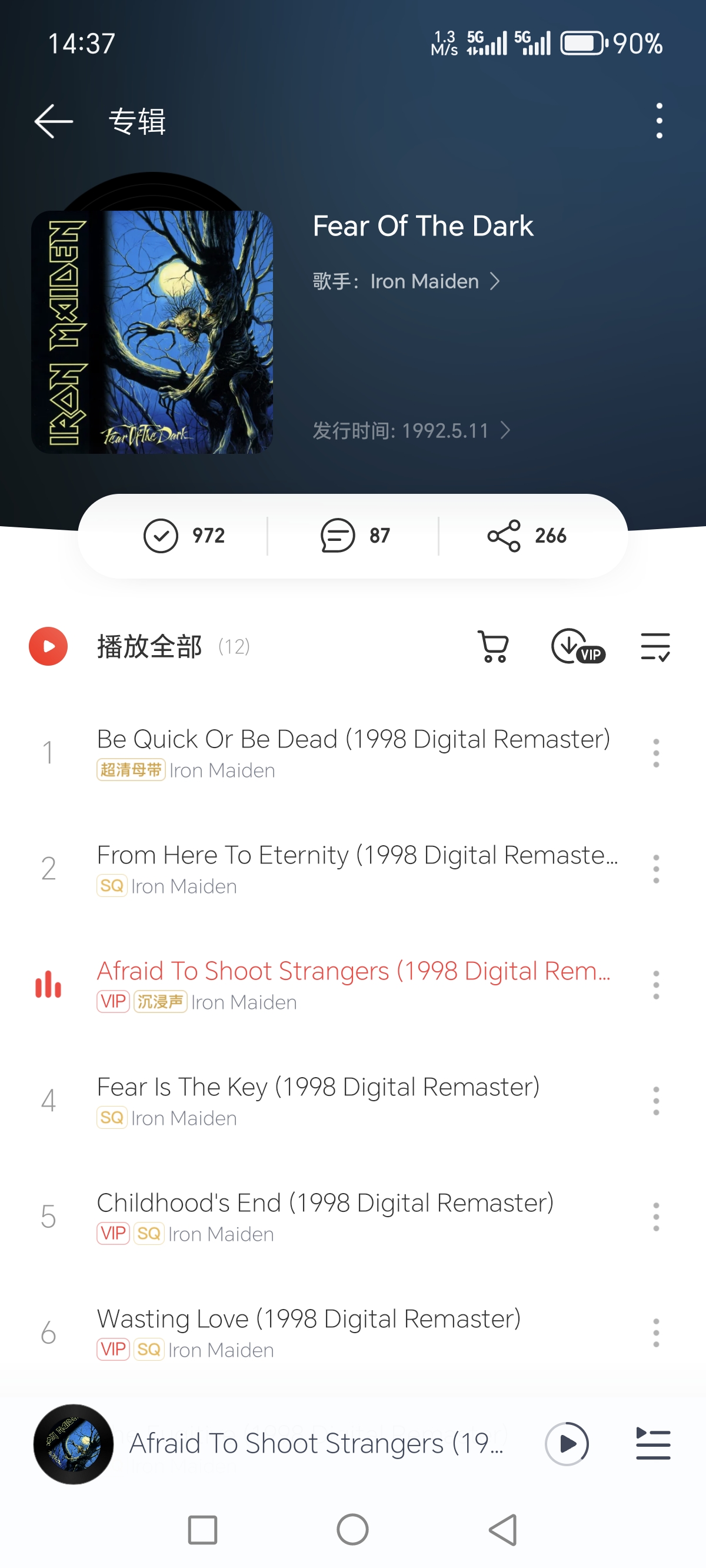
Task: Open the 87 album comments
Action: (x=355, y=536)
